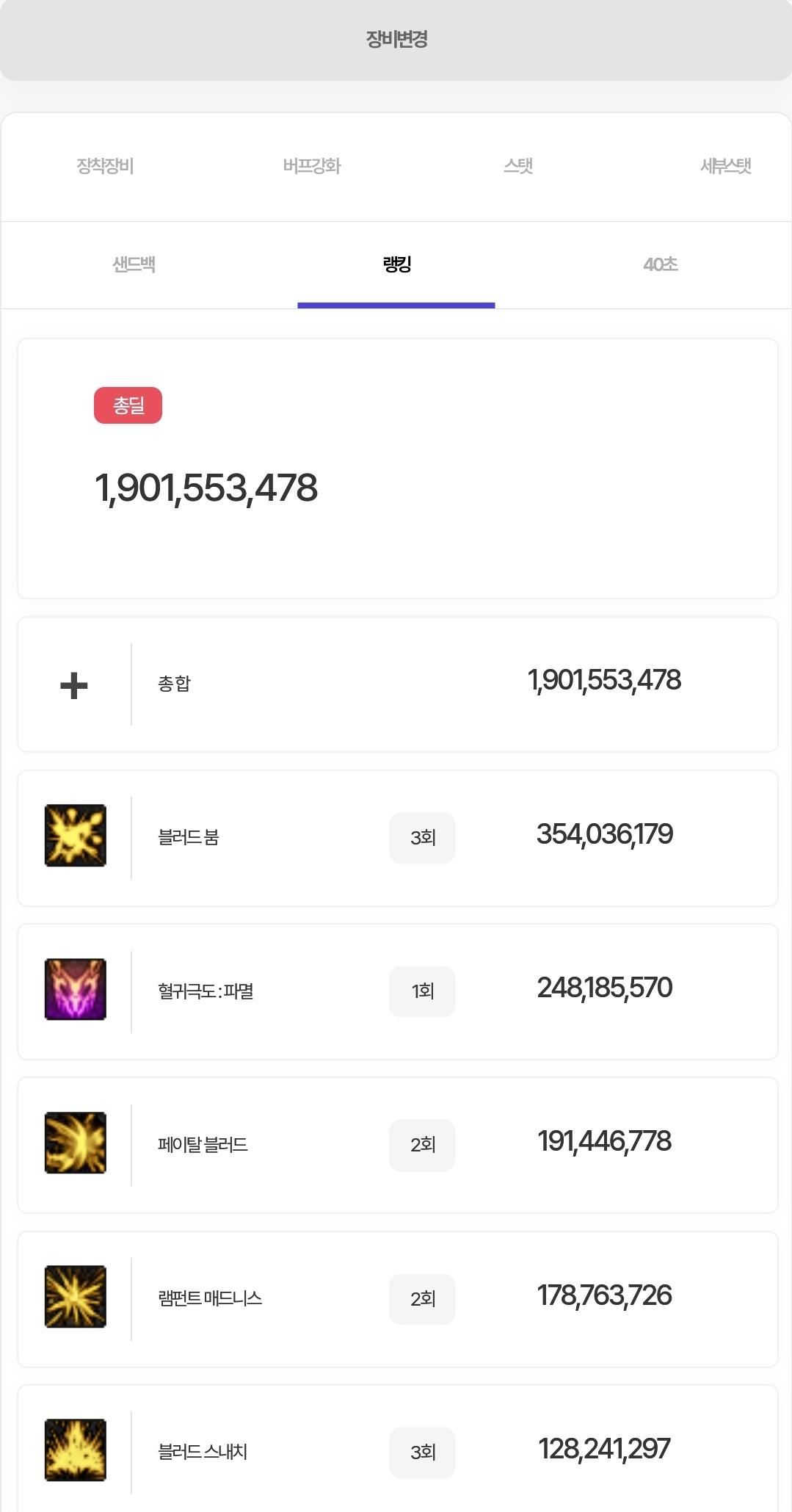Open the 40초 tab

pos(660,264)
